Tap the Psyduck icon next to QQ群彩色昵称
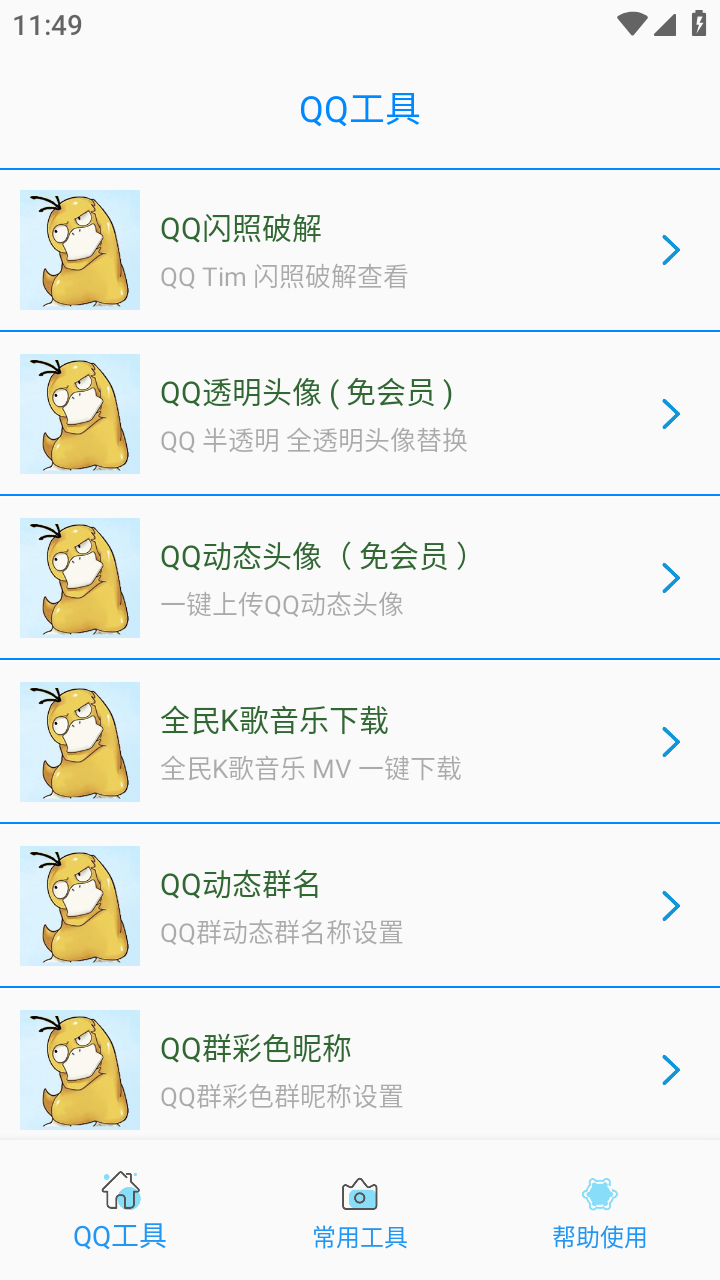This screenshot has height=1280, width=720. (x=79, y=1070)
